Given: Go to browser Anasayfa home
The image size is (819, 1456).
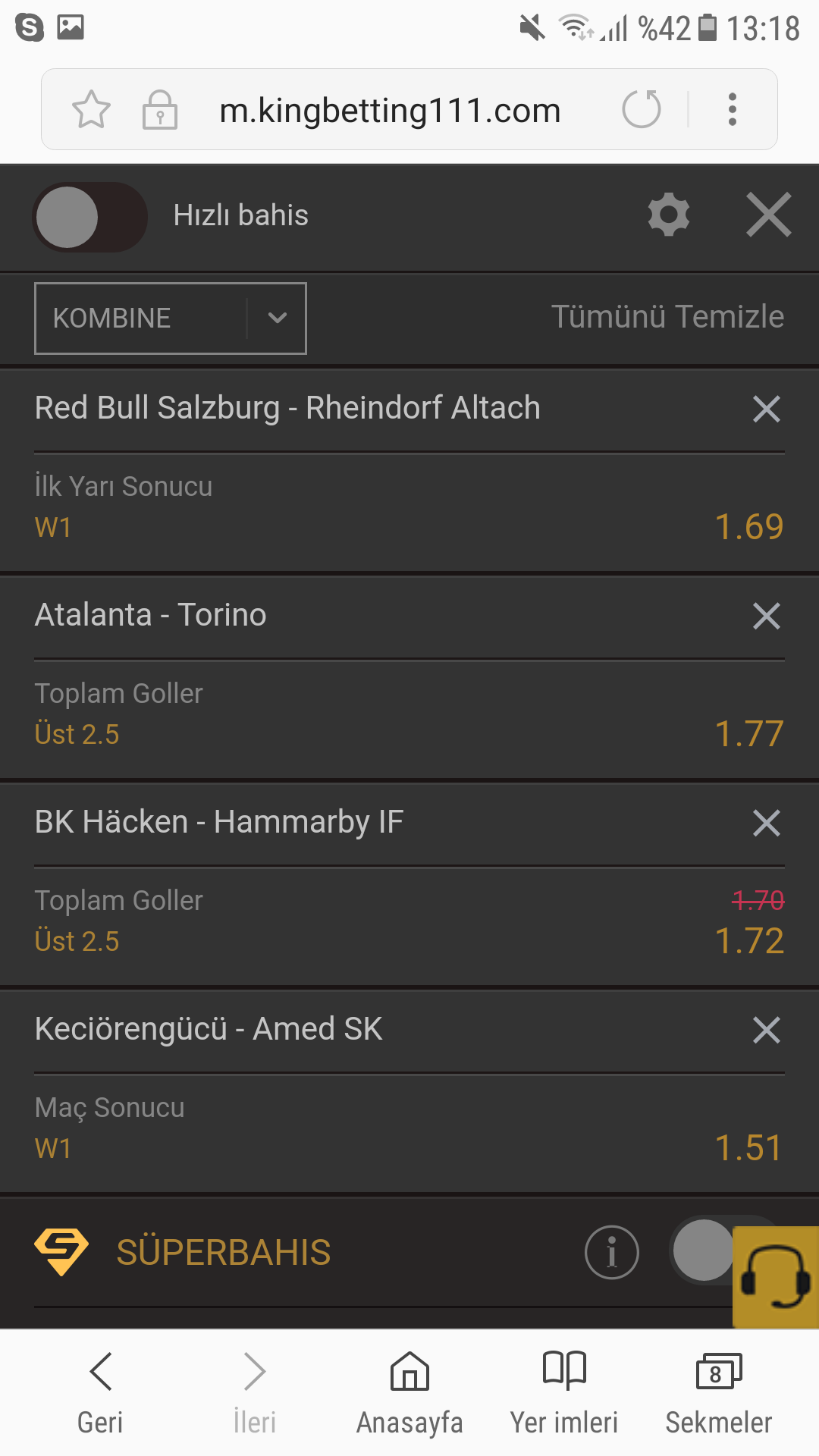Looking at the screenshot, I should pos(409,1392).
